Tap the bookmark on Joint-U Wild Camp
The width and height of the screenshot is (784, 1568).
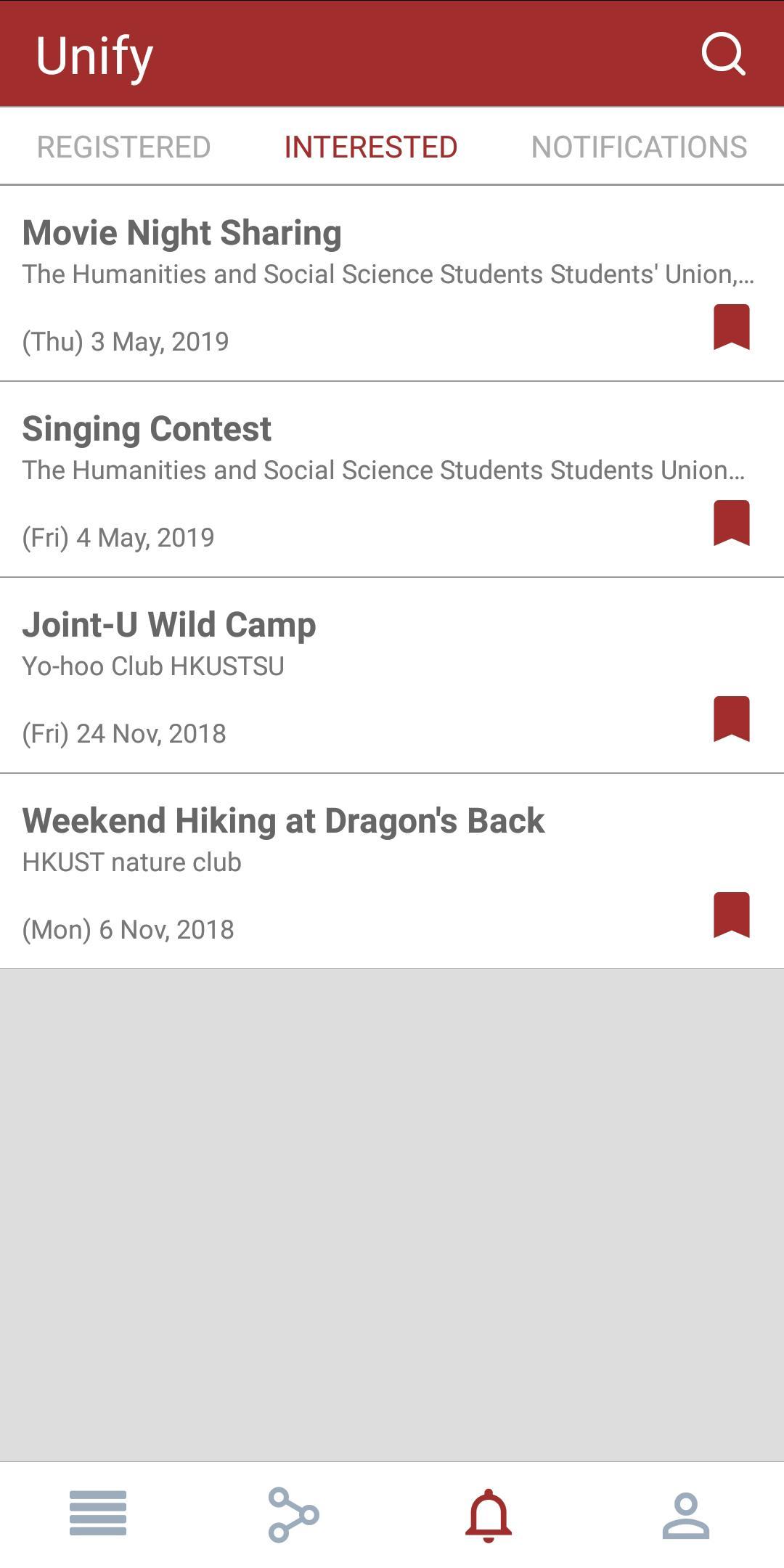click(732, 719)
